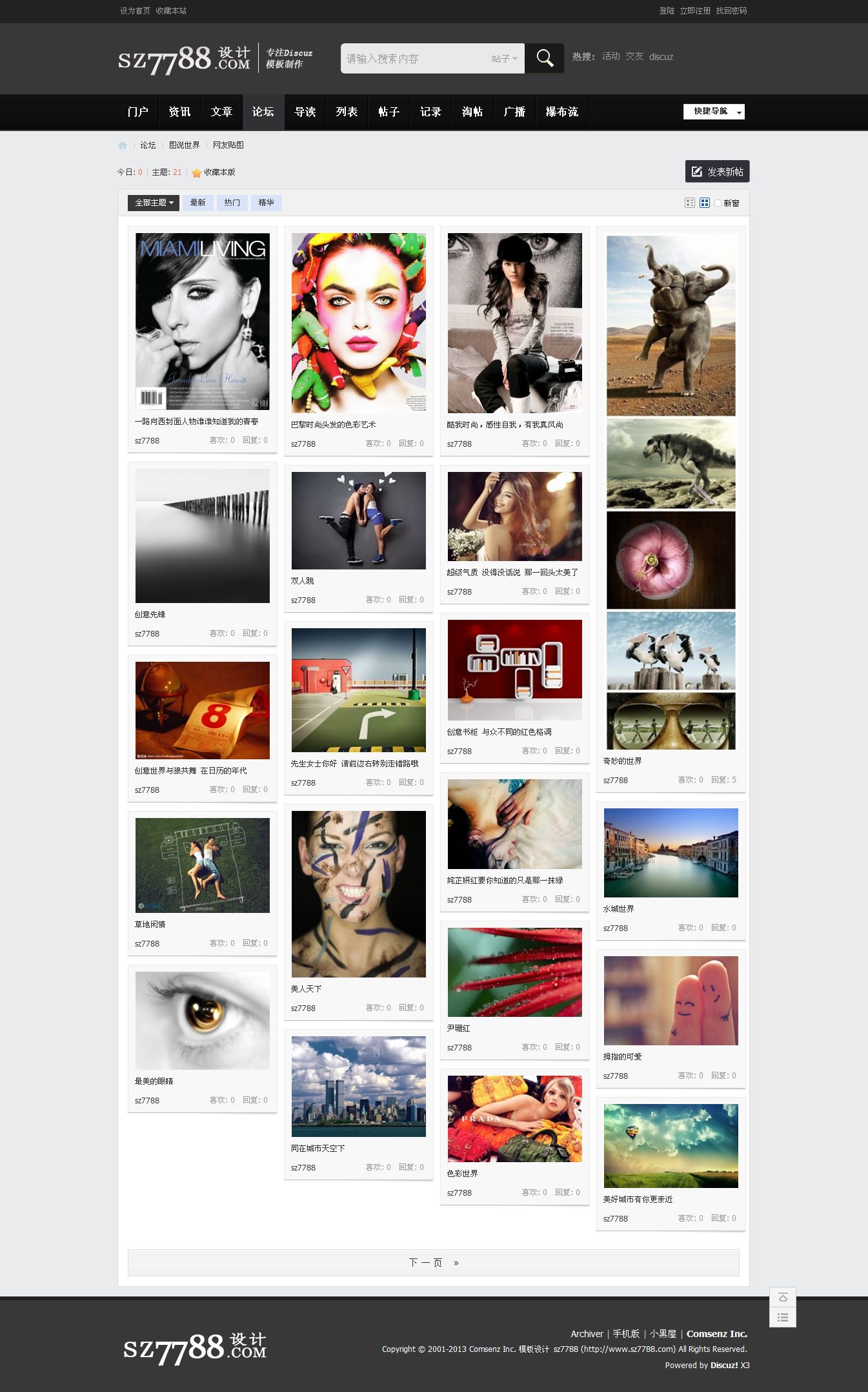
Task: Open the 立即注册 link
Action: (x=694, y=11)
